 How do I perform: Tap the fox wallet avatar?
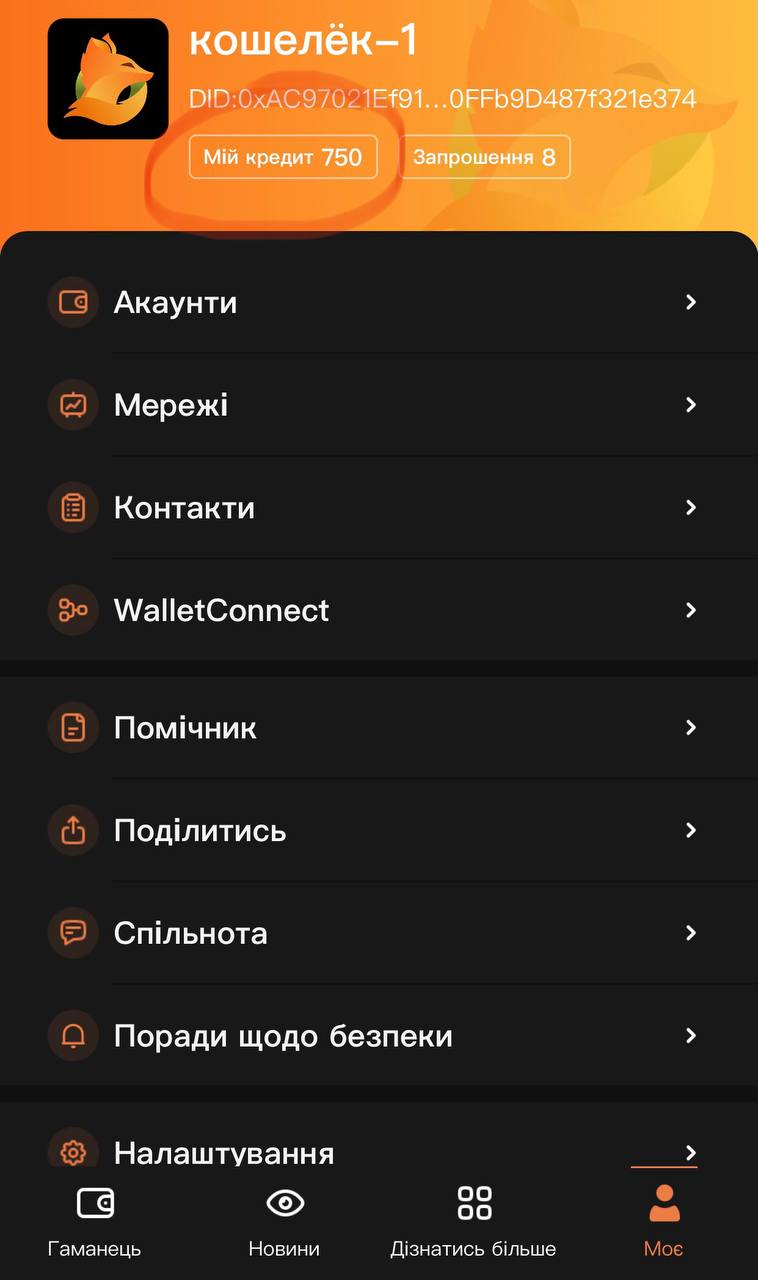[x=108, y=79]
